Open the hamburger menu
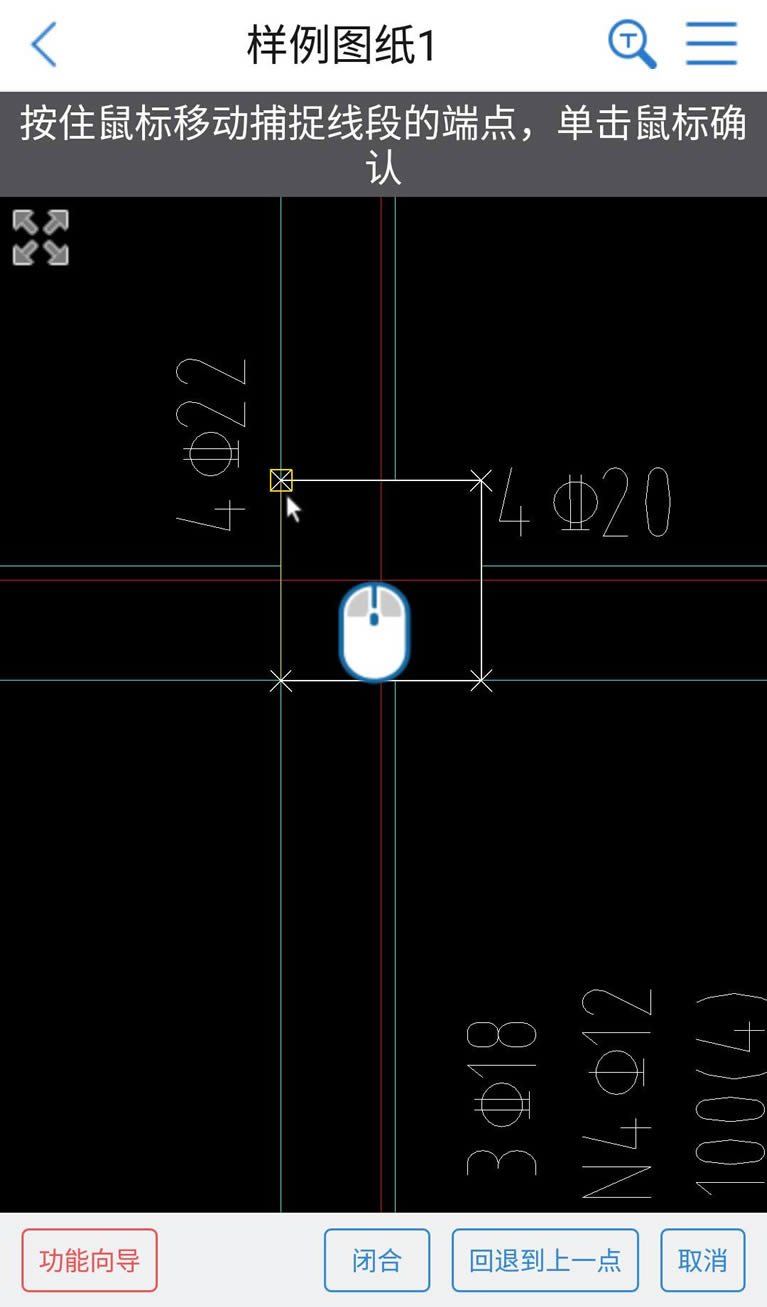 (711, 45)
